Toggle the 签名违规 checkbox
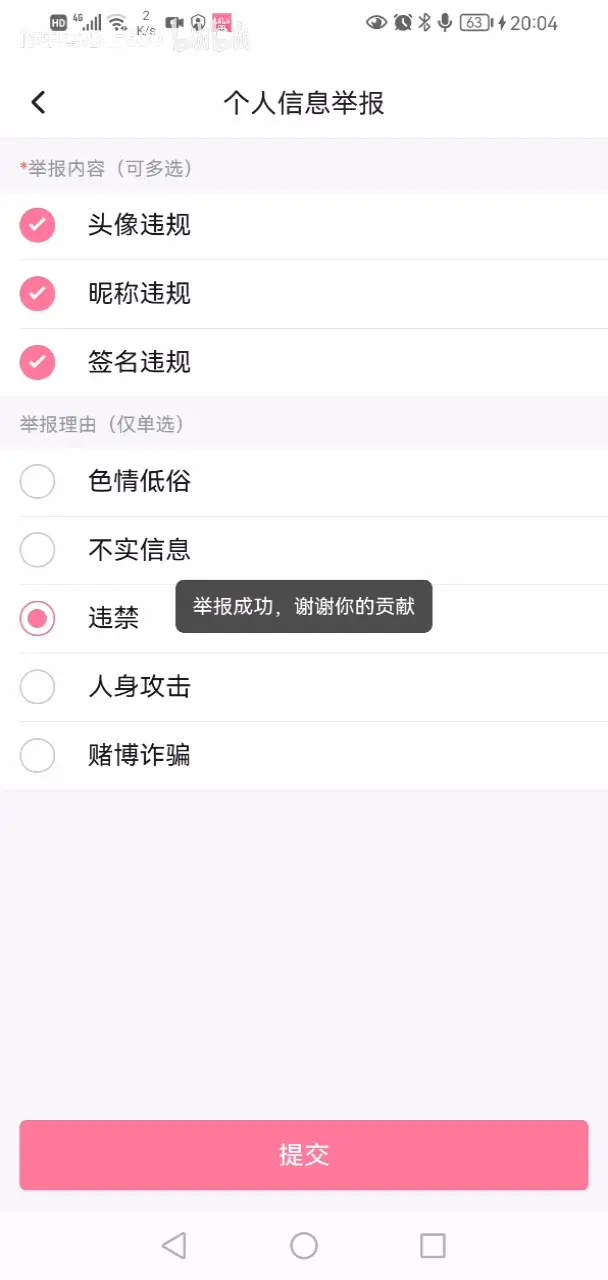Viewport: 608px width, 1280px height. (x=38, y=362)
